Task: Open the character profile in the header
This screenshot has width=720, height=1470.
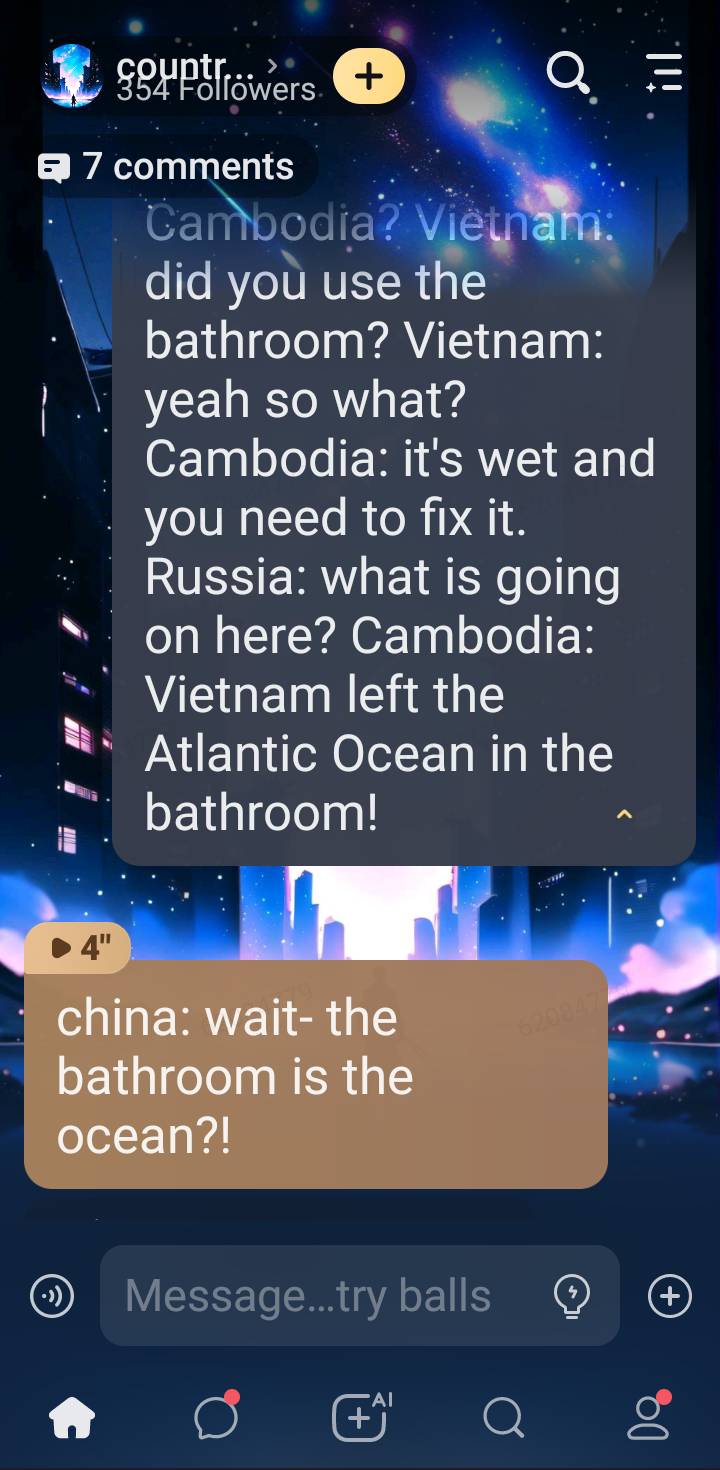Action: coord(180,77)
